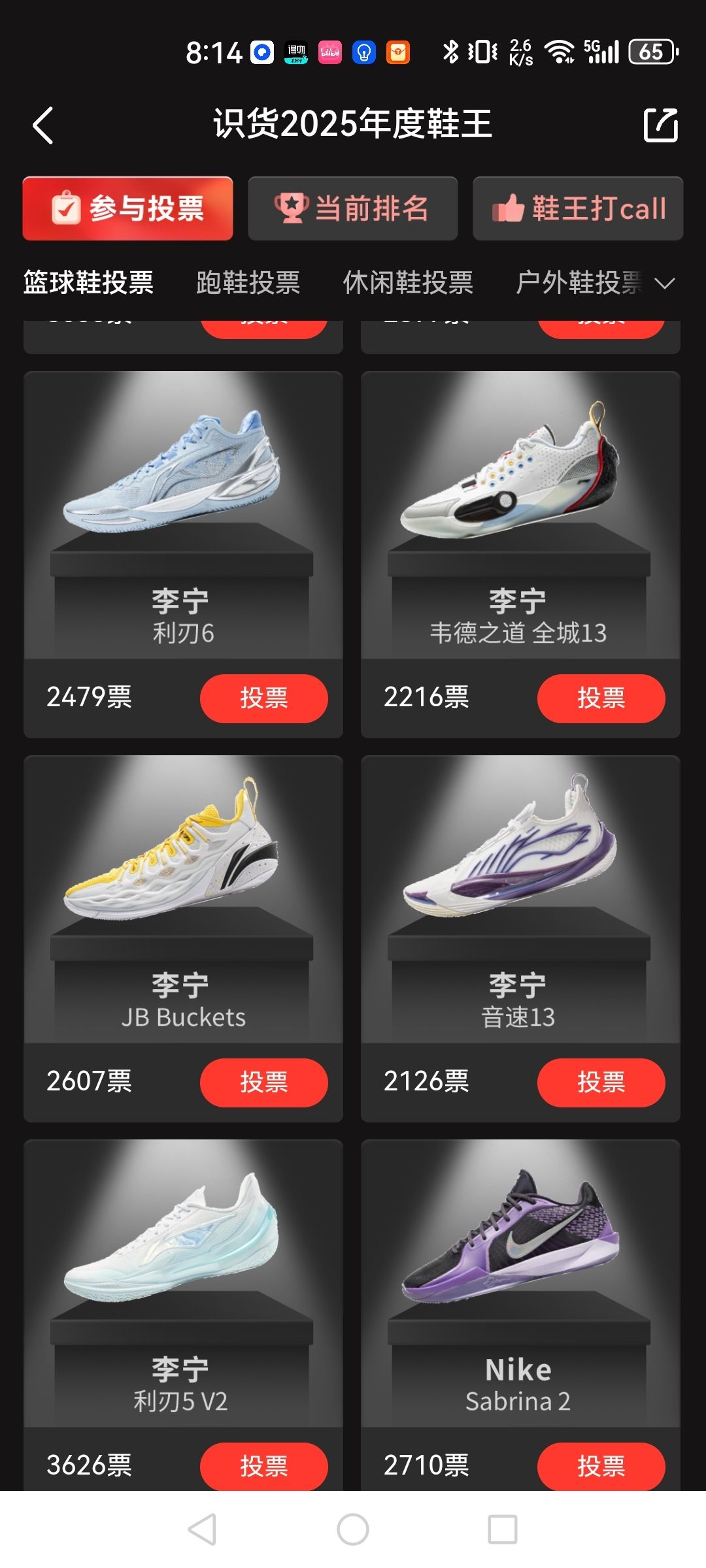Vote for 李宁 利刃6

coord(263,698)
